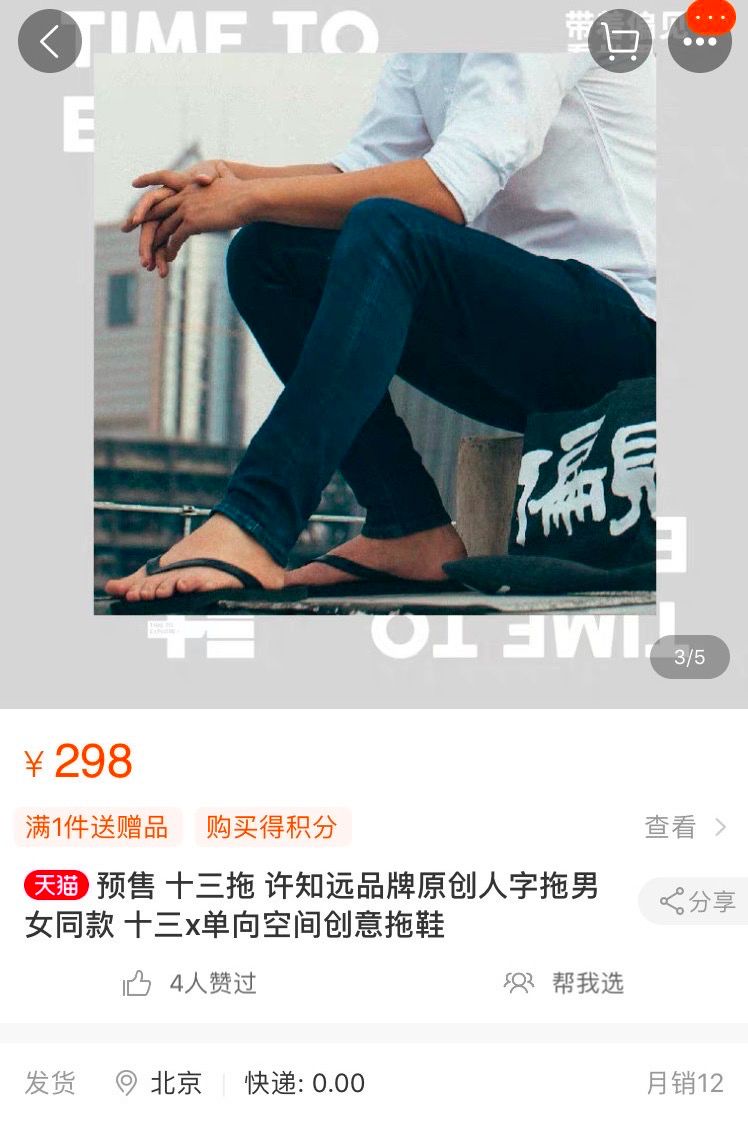This screenshot has height=1131, width=748.
Task: Tap the thumbs-up like icon
Action: point(139,983)
